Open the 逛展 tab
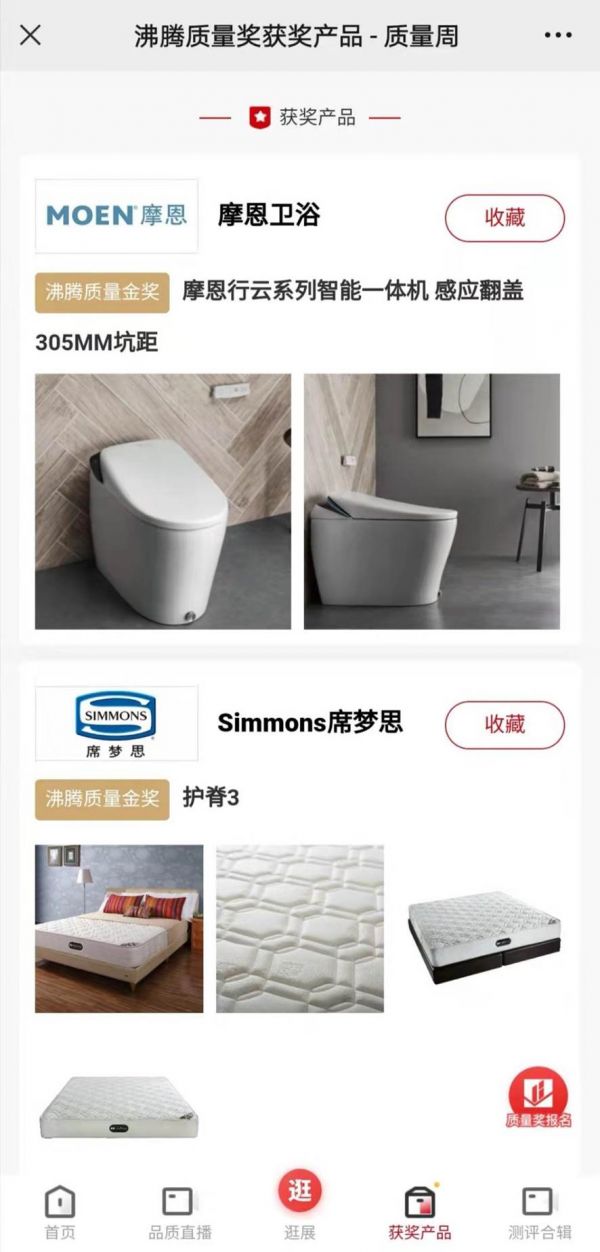Image resolution: width=600 pixels, height=1252 pixels. tap(300, 1205)
